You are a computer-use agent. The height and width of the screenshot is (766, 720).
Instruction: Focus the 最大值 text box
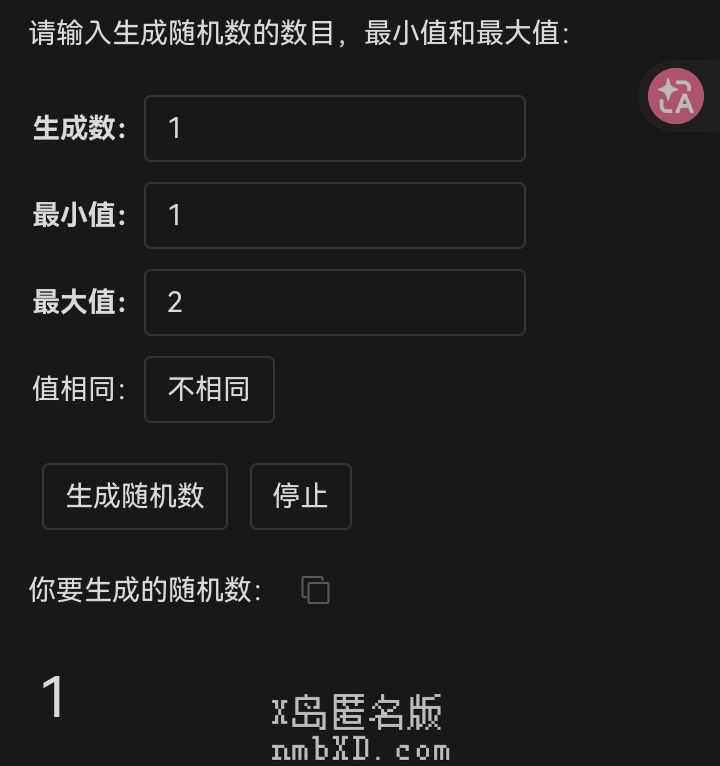tap(334, 302)
